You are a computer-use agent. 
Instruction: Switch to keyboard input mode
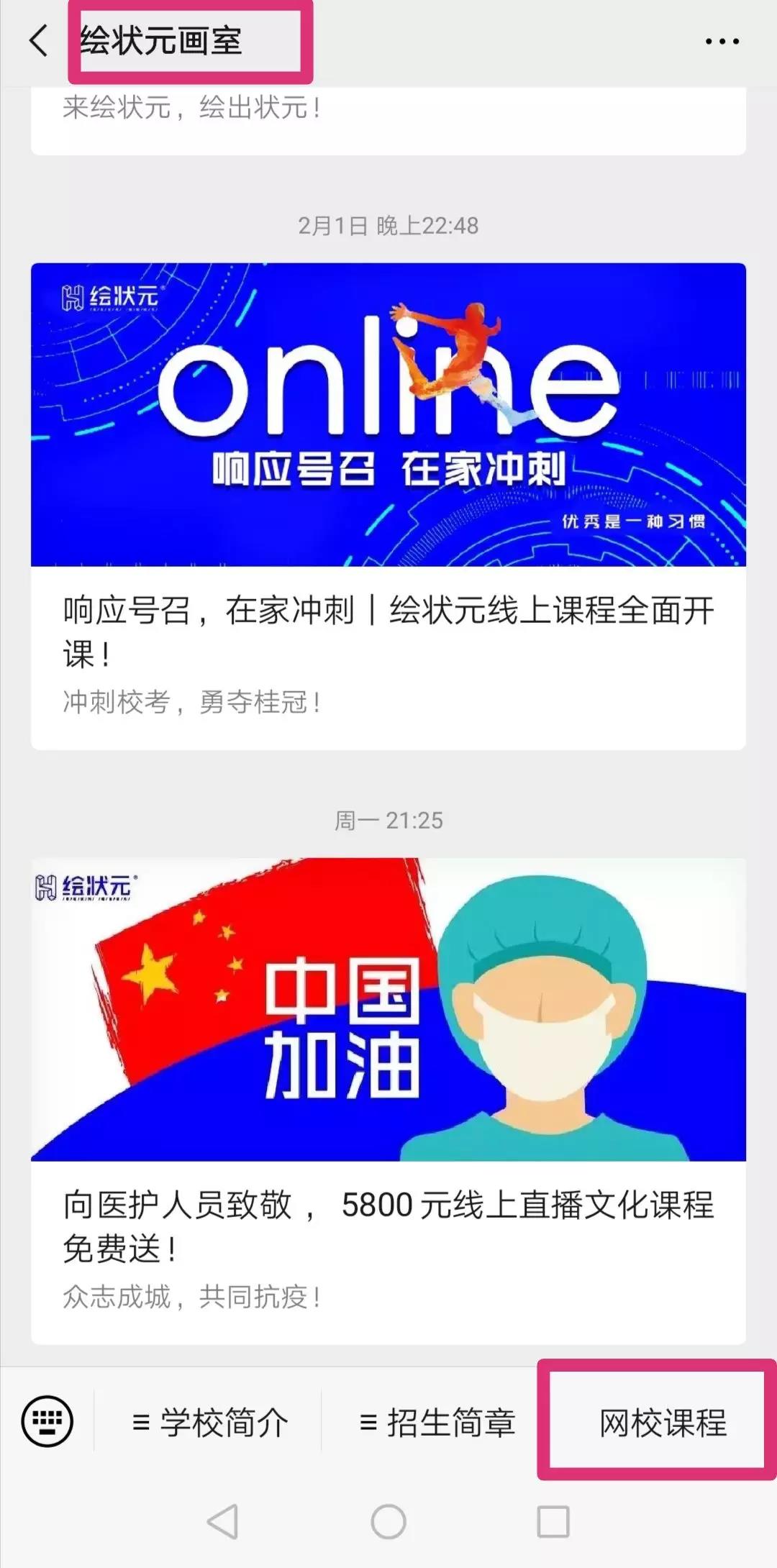47,1421
